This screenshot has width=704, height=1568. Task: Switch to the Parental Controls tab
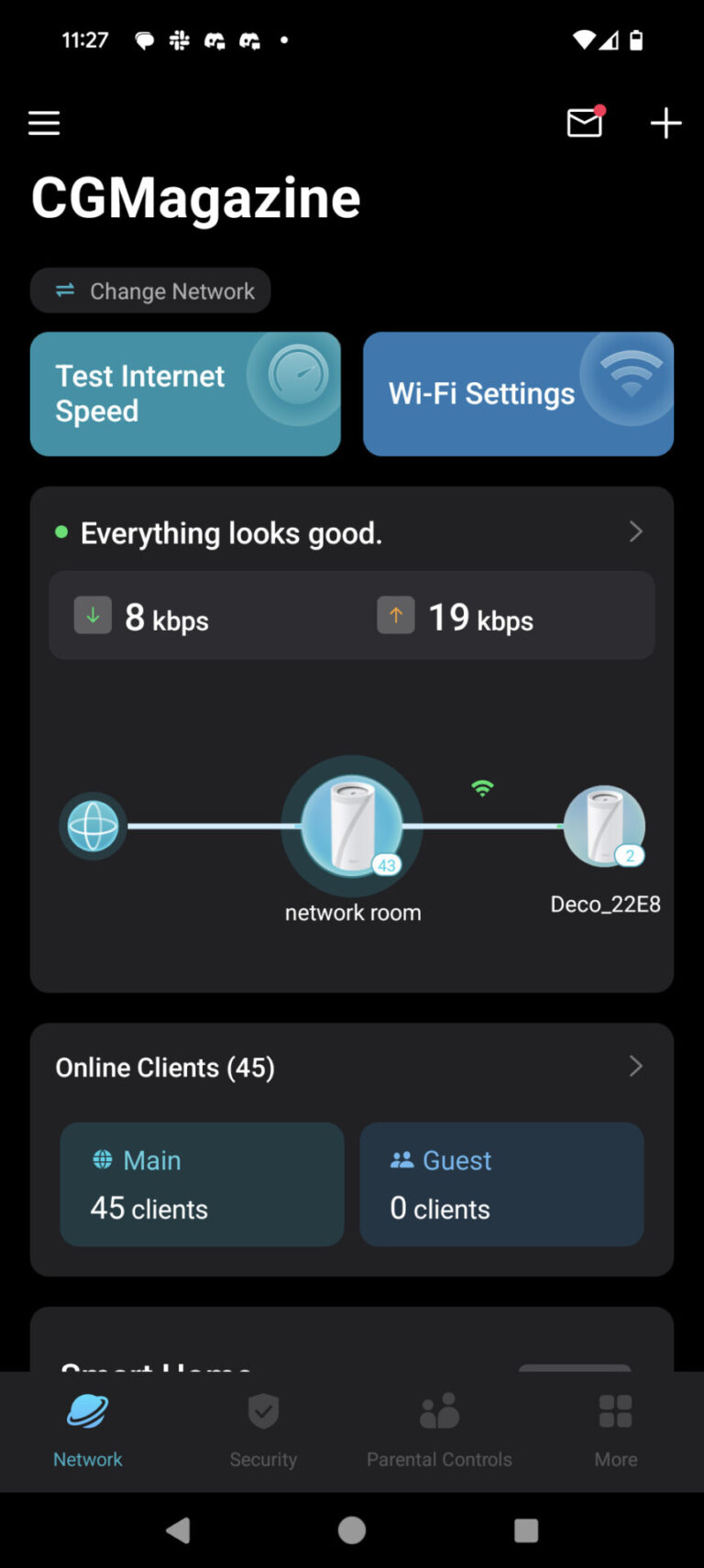[x=439, y=1430]
